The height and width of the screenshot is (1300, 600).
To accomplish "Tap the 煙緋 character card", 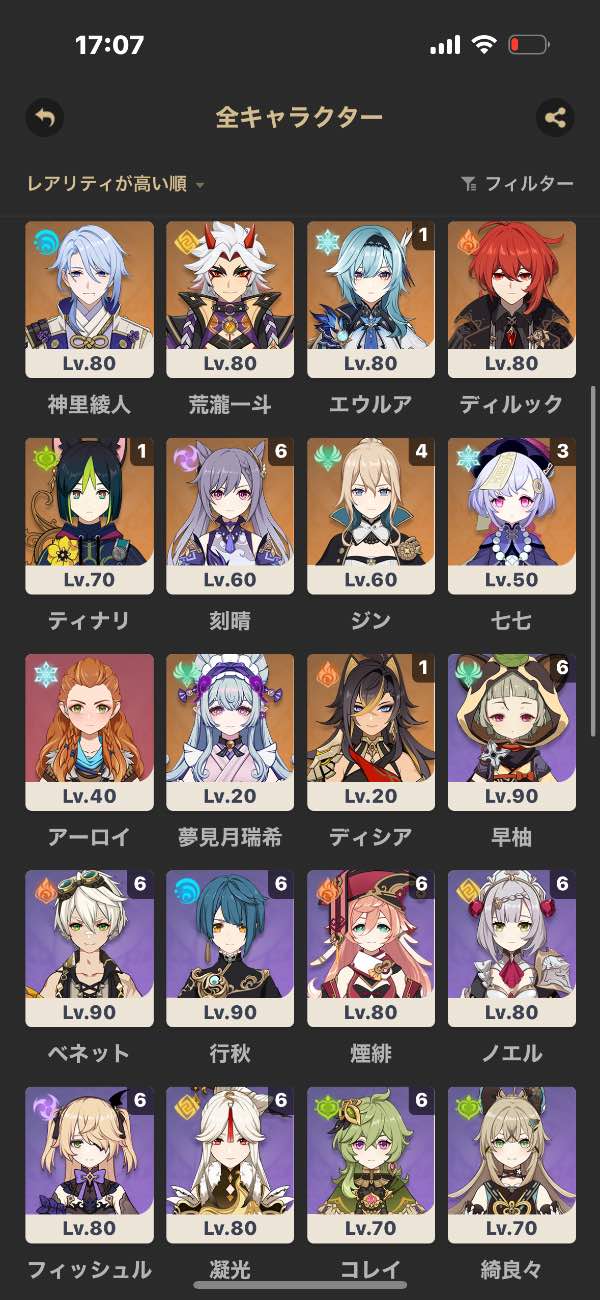I will 371,948.
